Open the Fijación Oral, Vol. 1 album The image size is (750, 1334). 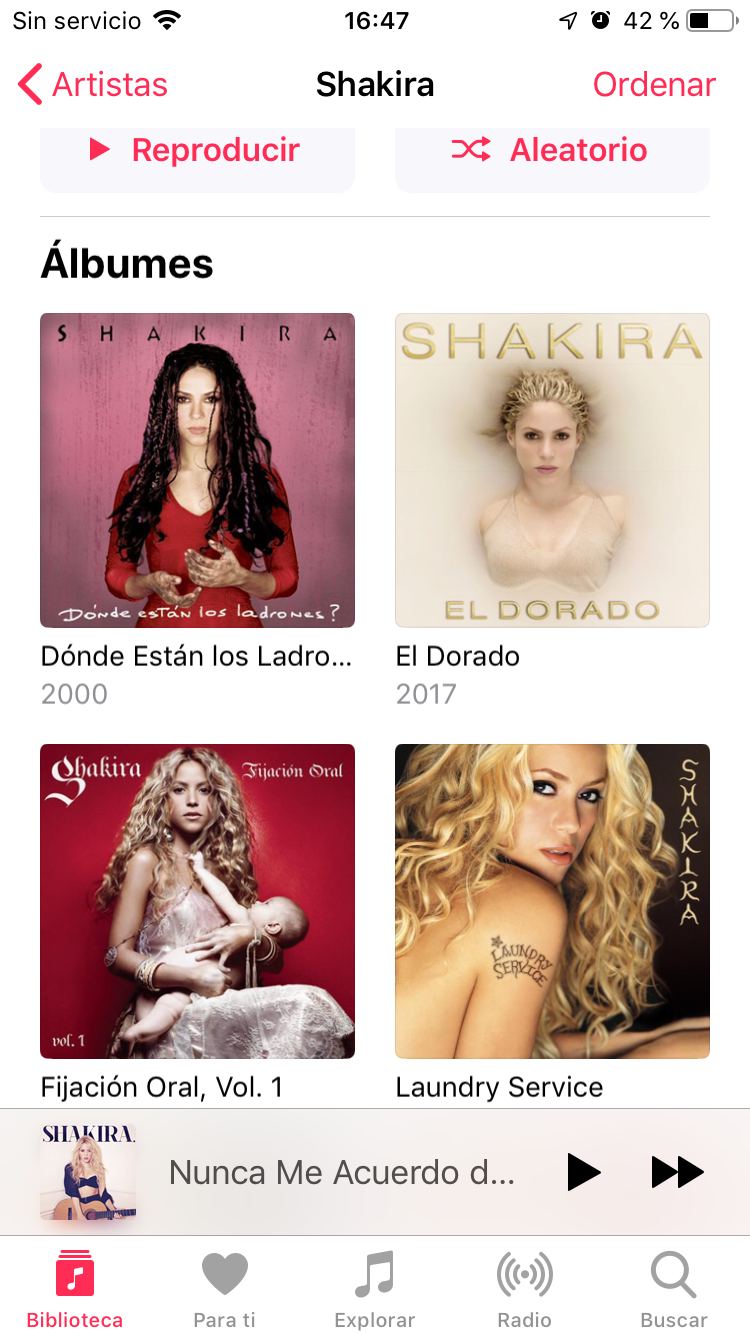(197, 901)
